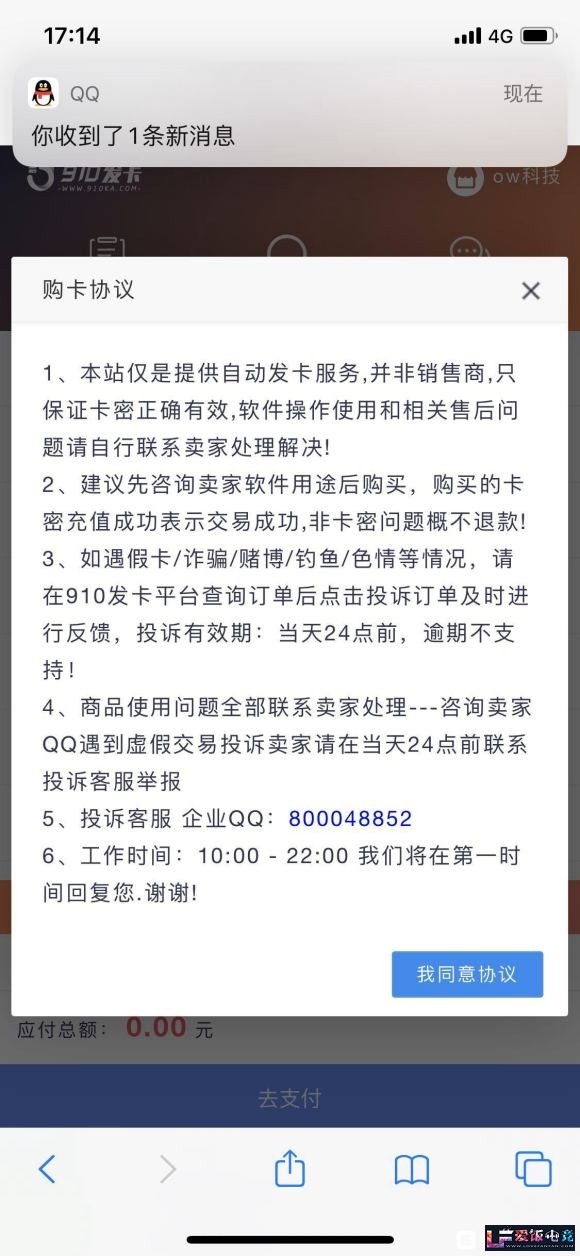Open the QQ new message notification
580x1256 pixels.
pyautogui.click(x=290, y=114)
